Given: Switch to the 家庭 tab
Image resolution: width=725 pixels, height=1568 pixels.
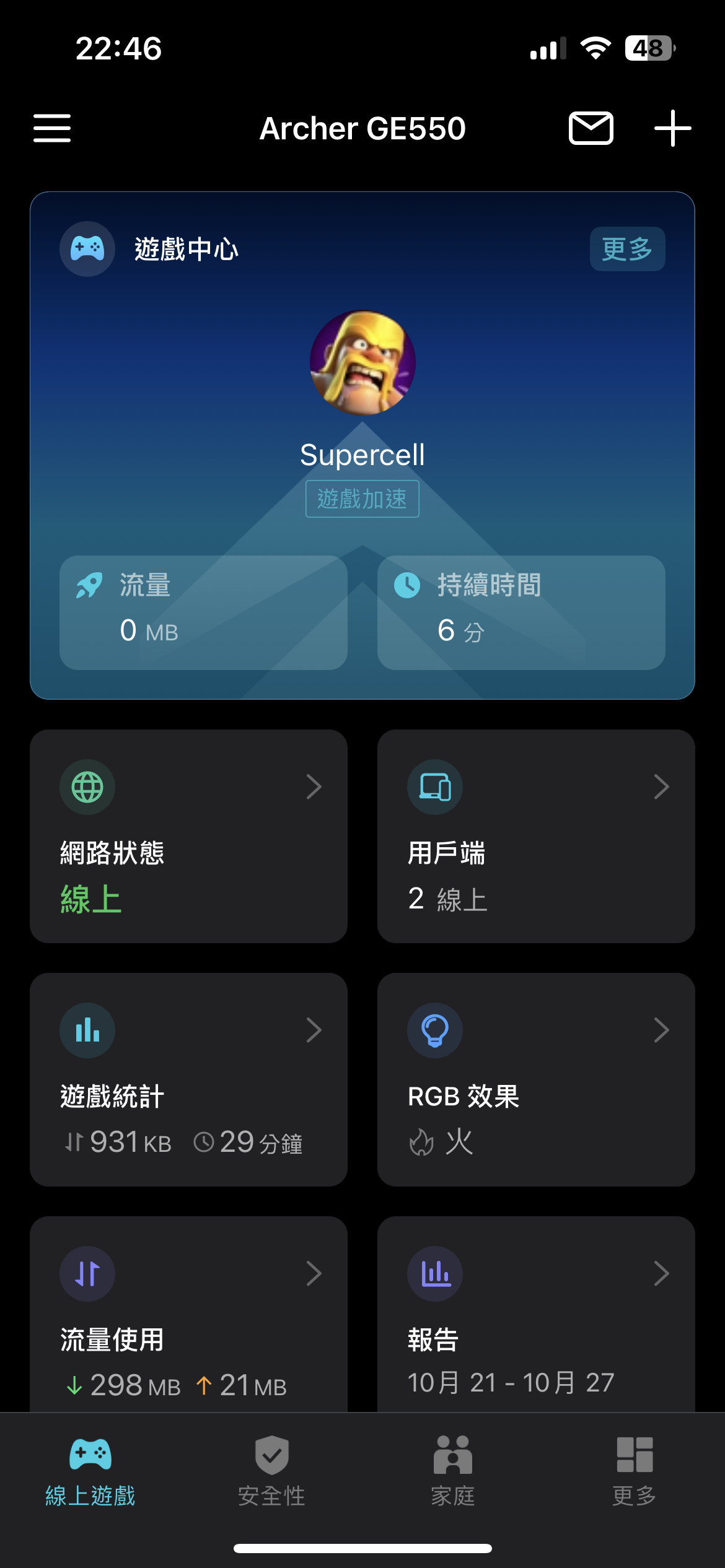Looking at the screenshot, I should [x=453, y=1471].
